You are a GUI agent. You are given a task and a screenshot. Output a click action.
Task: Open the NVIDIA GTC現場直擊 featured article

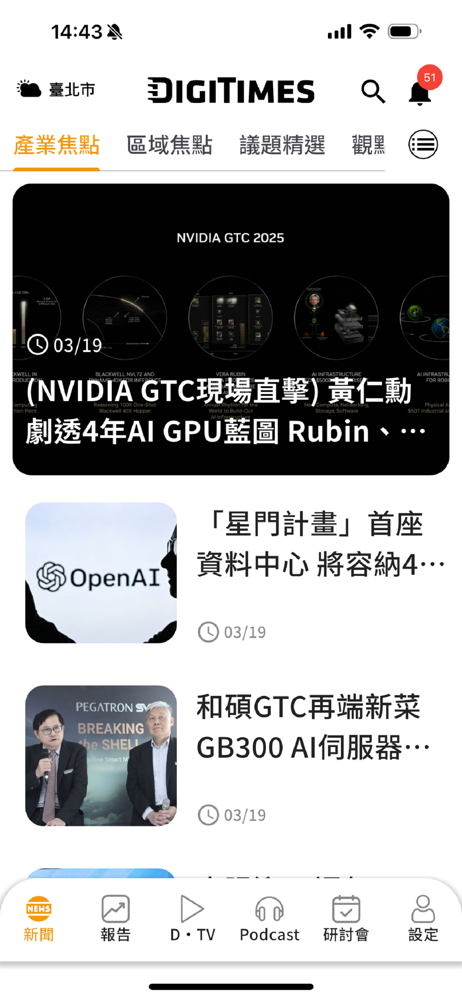click(231, 329)
